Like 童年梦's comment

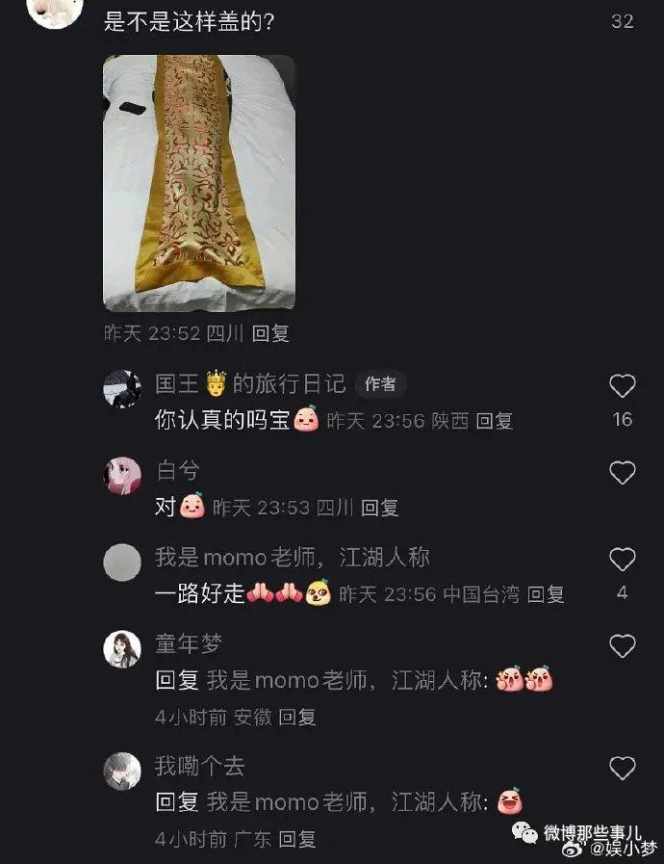click(622, 646)
